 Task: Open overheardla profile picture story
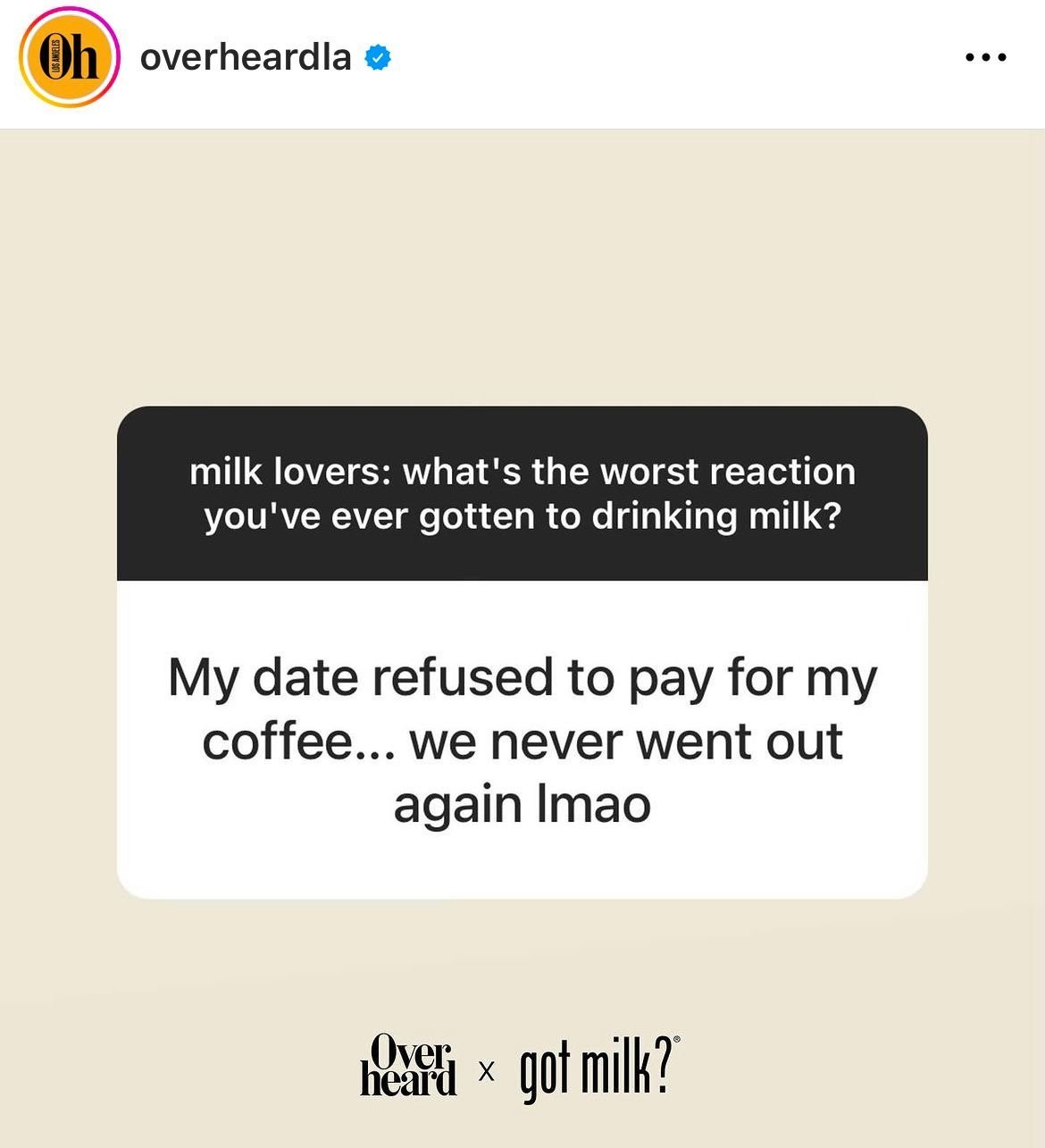pos(70,58)
